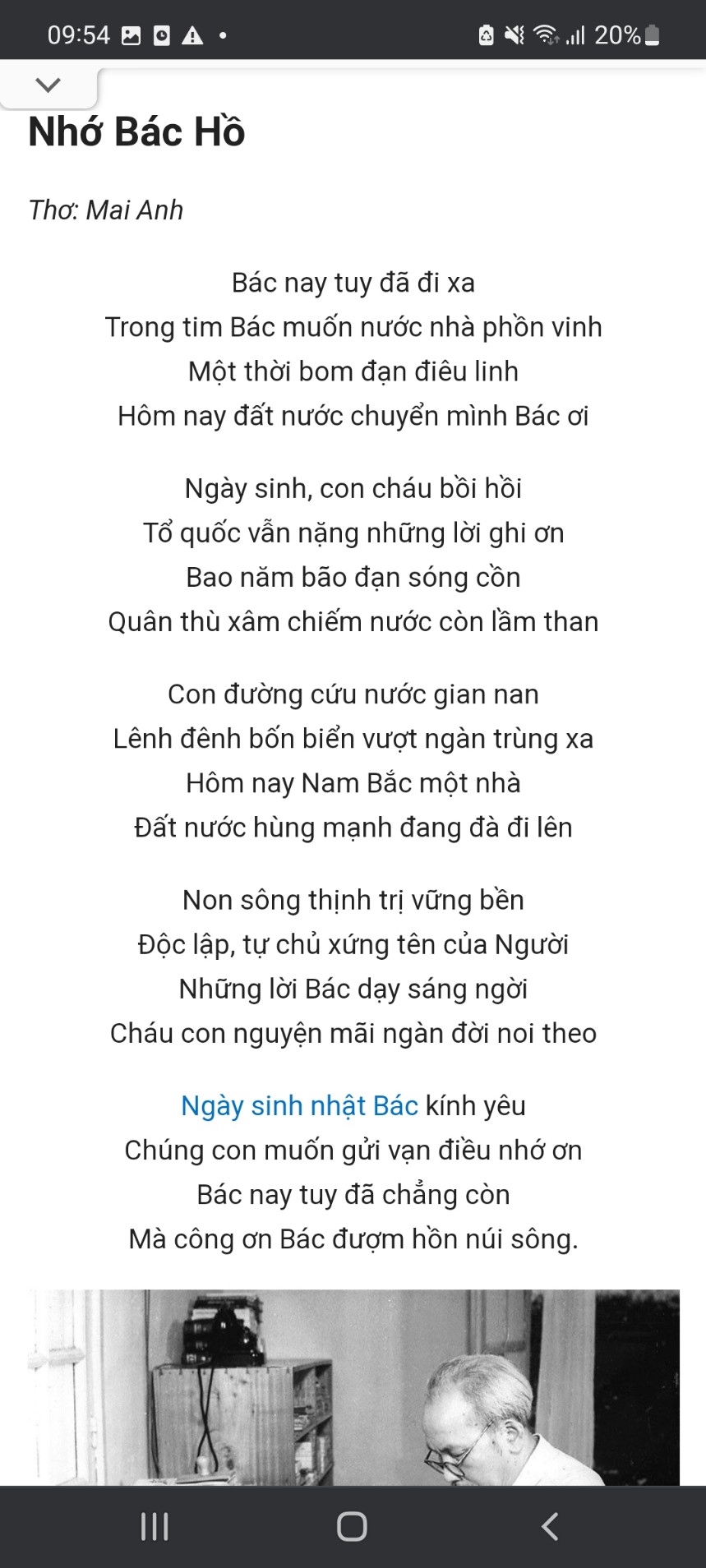The width and height of the screenshot is (706, 1568).
Task: Go back using the system back button
Action: point(550,1526)
